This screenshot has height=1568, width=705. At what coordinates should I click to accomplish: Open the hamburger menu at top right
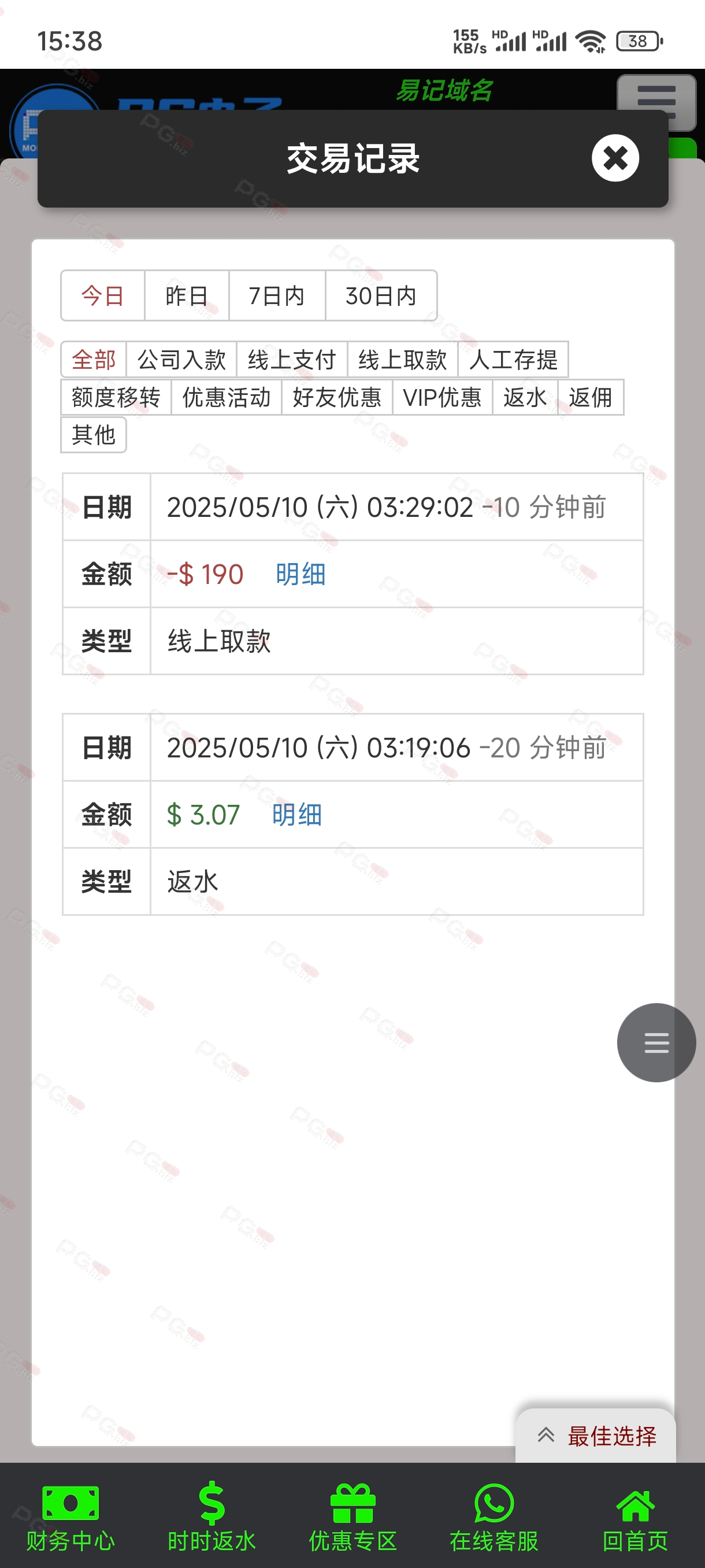click(656, 93)
